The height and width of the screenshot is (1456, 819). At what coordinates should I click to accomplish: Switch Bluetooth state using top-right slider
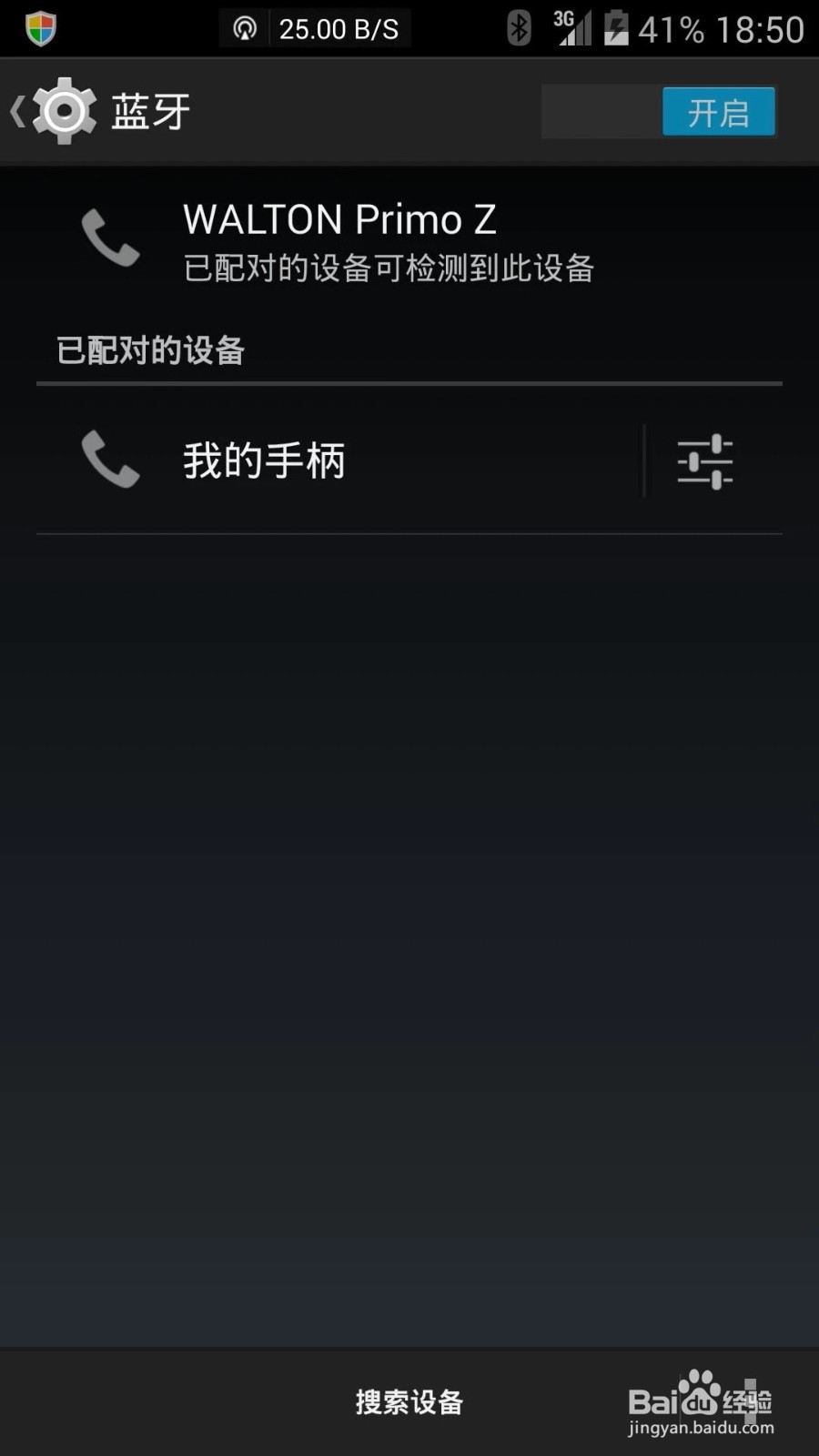(x=719, y=111)
